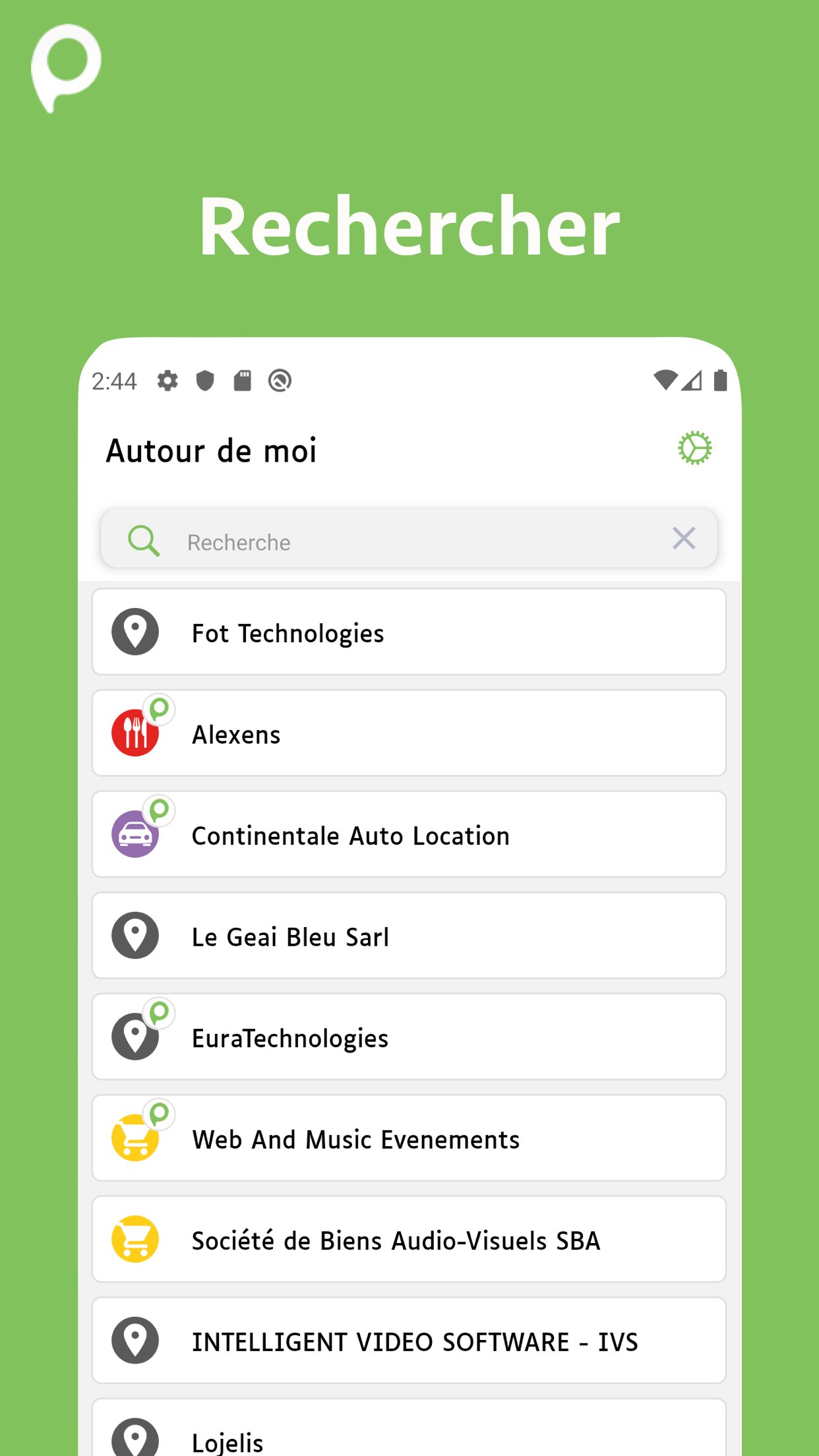
Task: Open the Continentale Auto Location entry
Action: coord(409,835)
